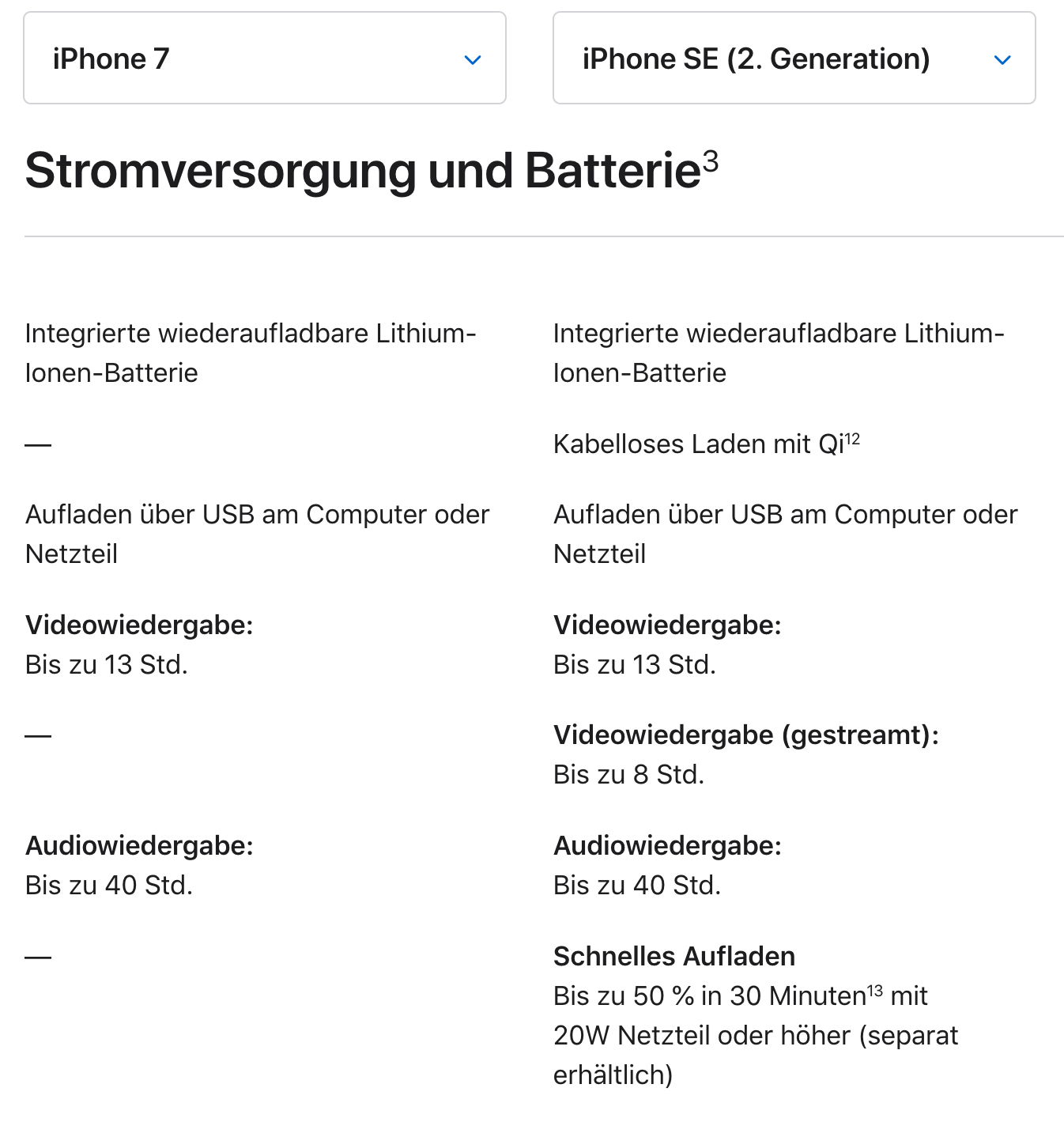This screenshot has height=1137, width=1064.
Task: Select Bis zu 13 Std. under iPhone 7
Action: click(x=107, y=664)
